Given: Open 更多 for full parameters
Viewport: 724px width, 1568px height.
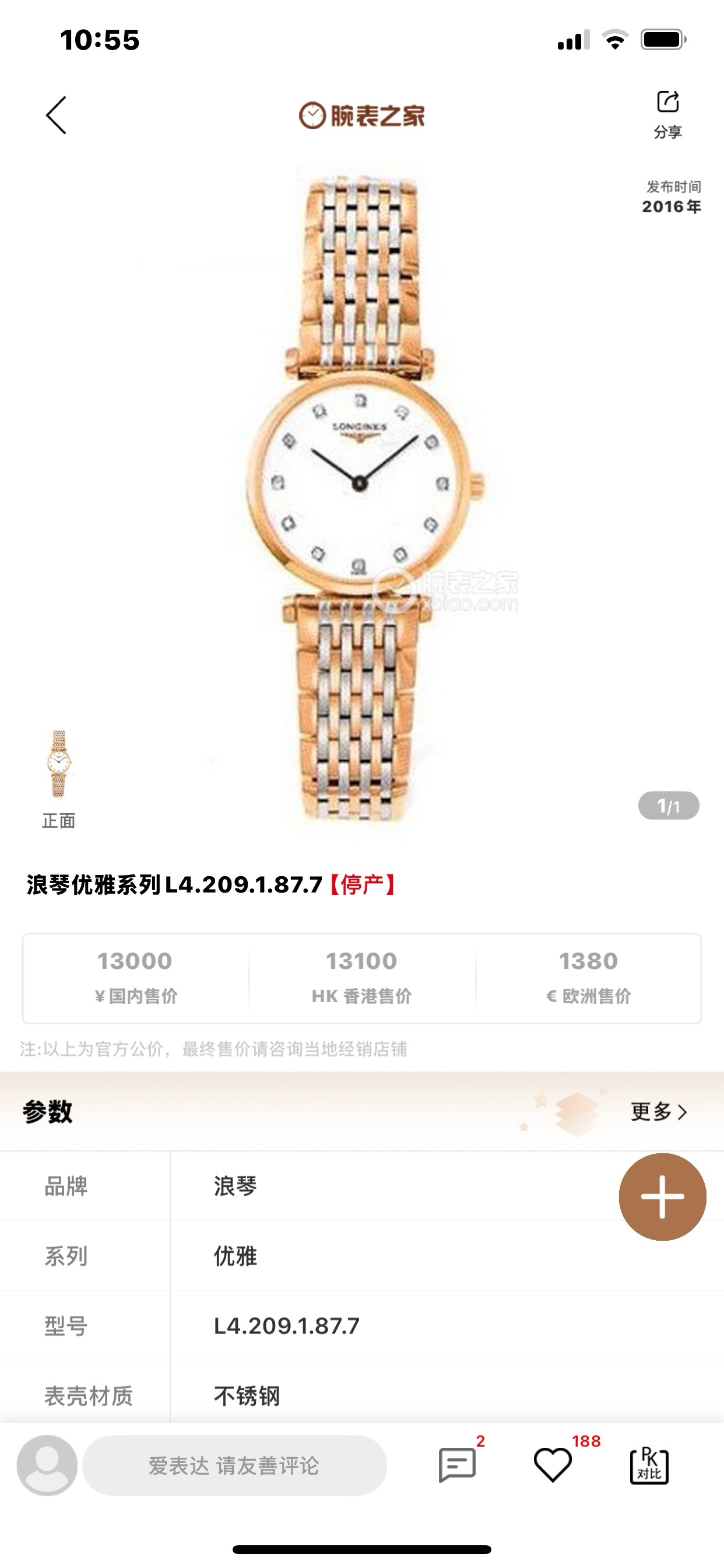Looking at the screenshot, I should tap(658, 1111).
